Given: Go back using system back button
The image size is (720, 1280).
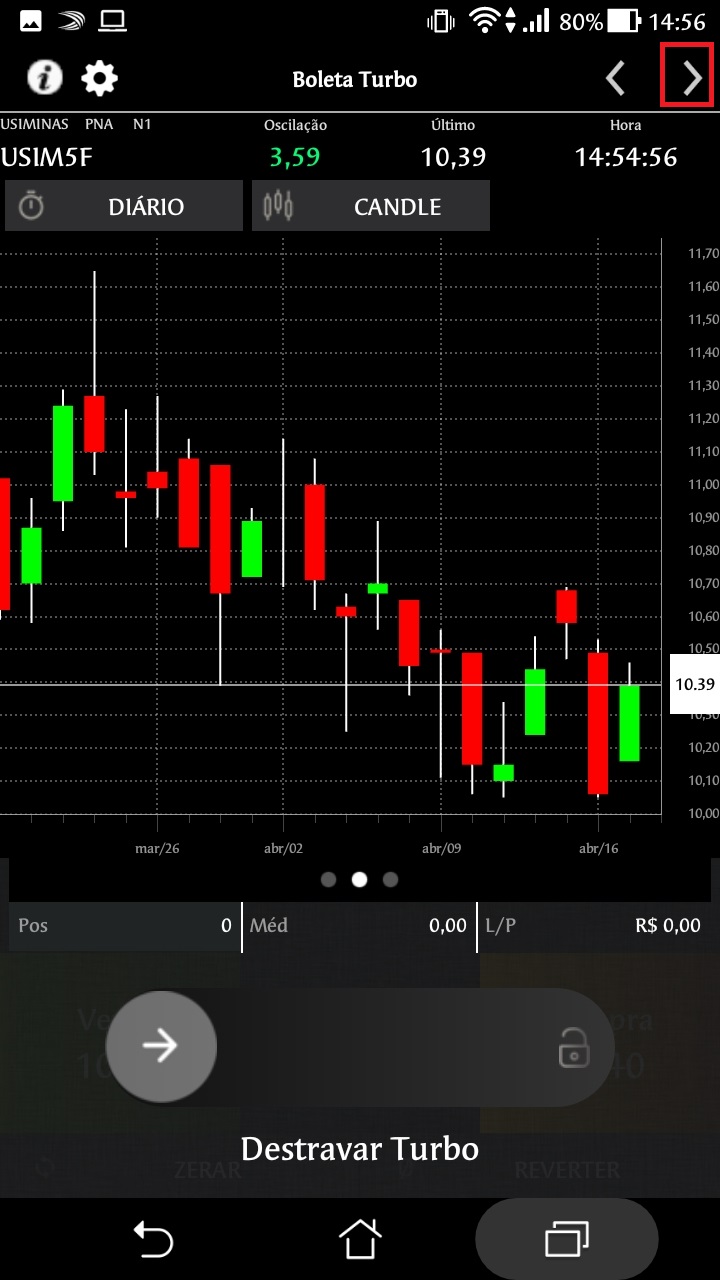Looking at the screenshot, I should 152,1240.
